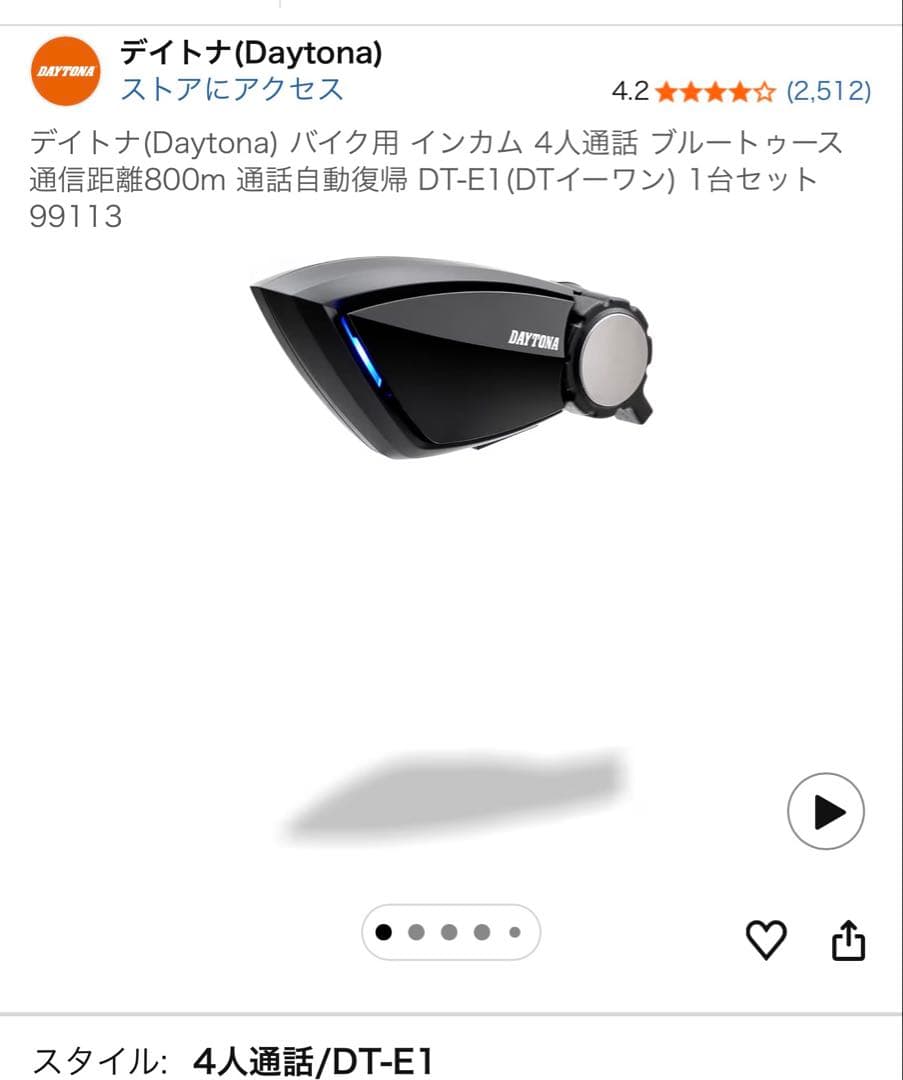Tap the circular Daytona emblem avatar
This screenshot has width=903, height=1080.
point(66,70)
